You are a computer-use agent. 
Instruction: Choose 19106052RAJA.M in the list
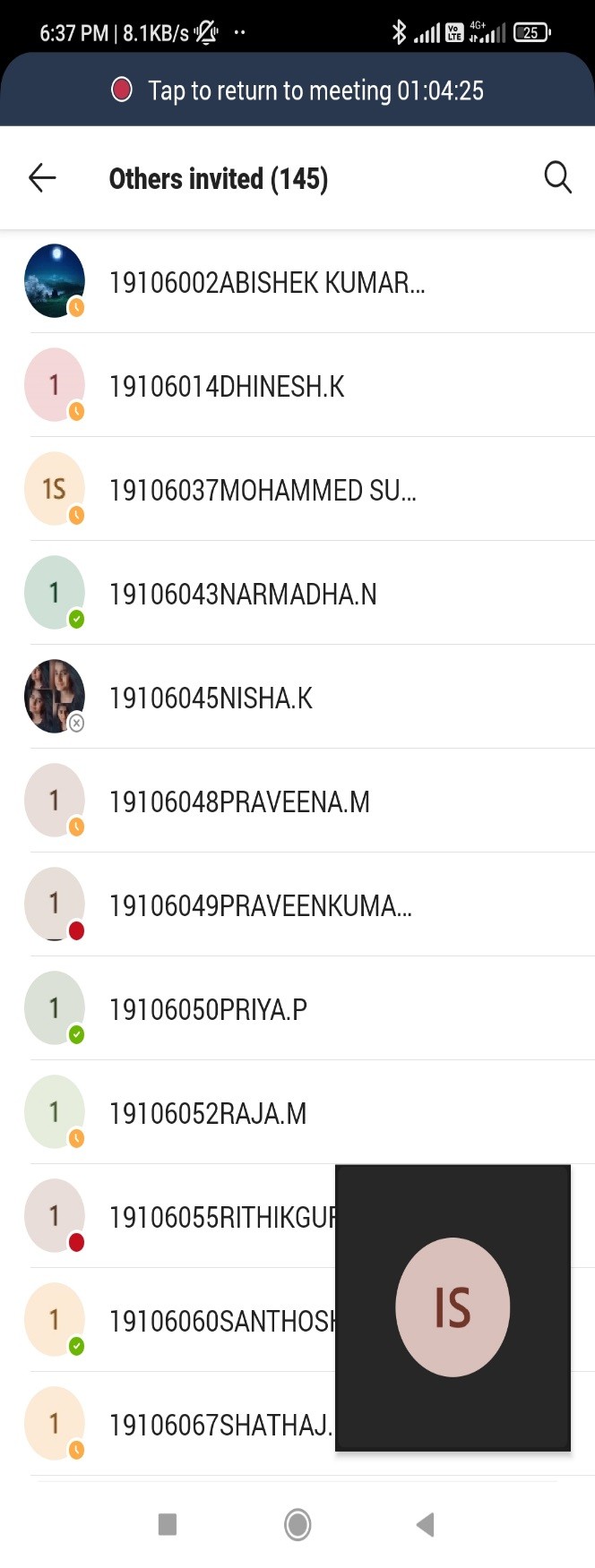coord(297,1113)
